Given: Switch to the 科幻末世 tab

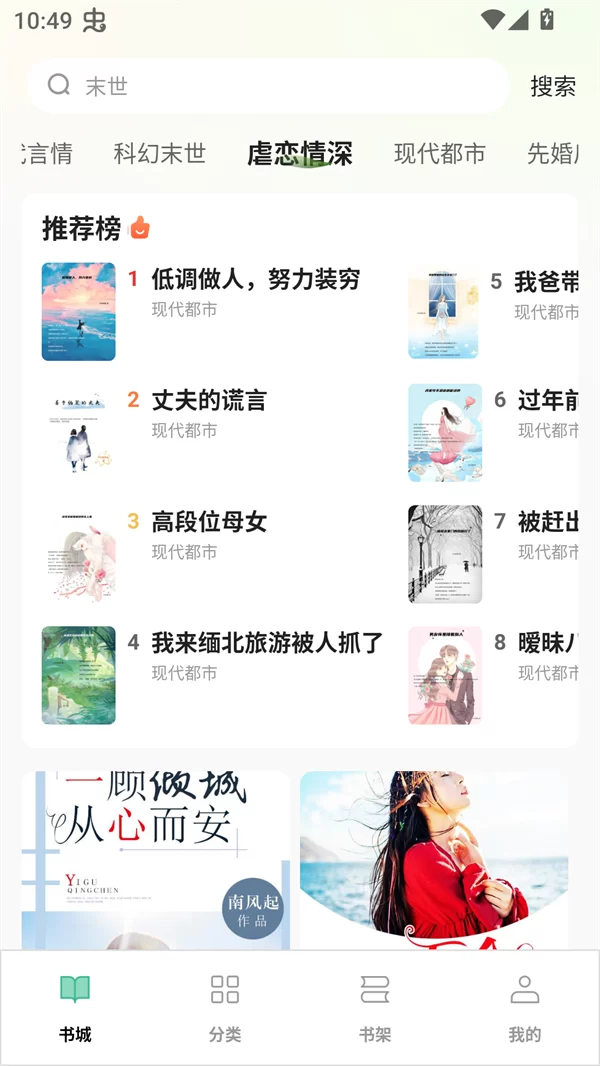Looking at the screenshot, I should pos(160,153).
